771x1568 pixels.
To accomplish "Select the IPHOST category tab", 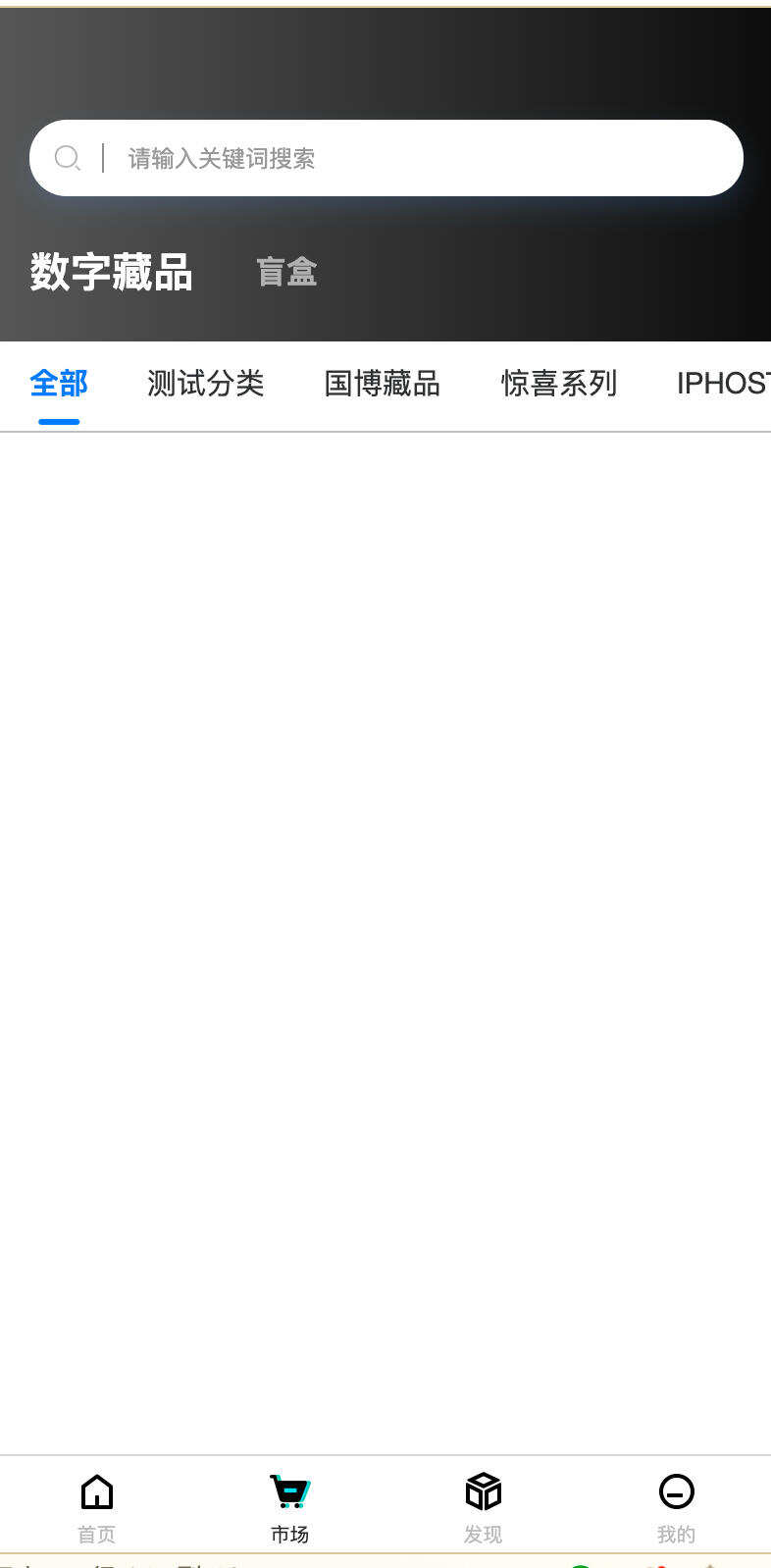I will click(722, 384).
